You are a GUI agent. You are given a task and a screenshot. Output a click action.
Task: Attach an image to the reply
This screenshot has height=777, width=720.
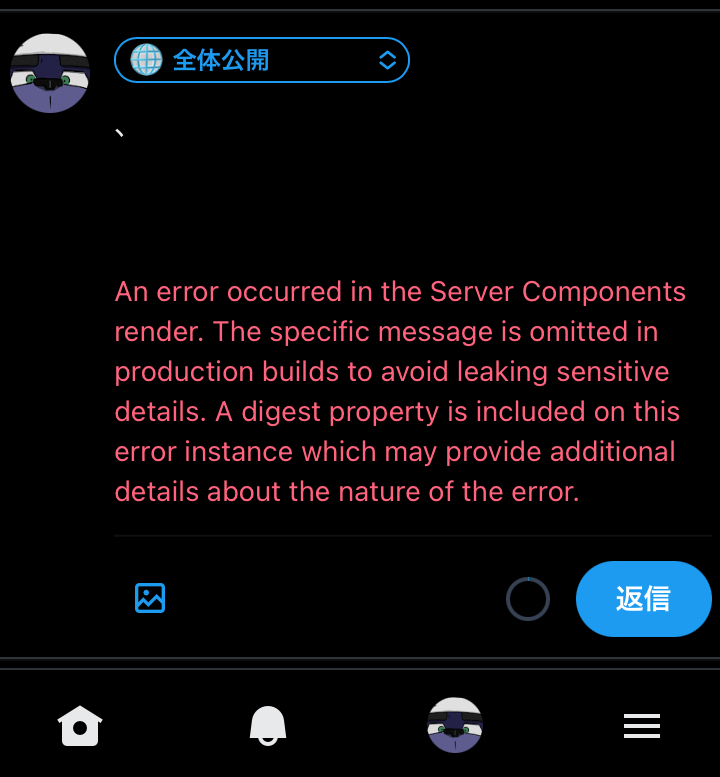[x=150, y=598]
